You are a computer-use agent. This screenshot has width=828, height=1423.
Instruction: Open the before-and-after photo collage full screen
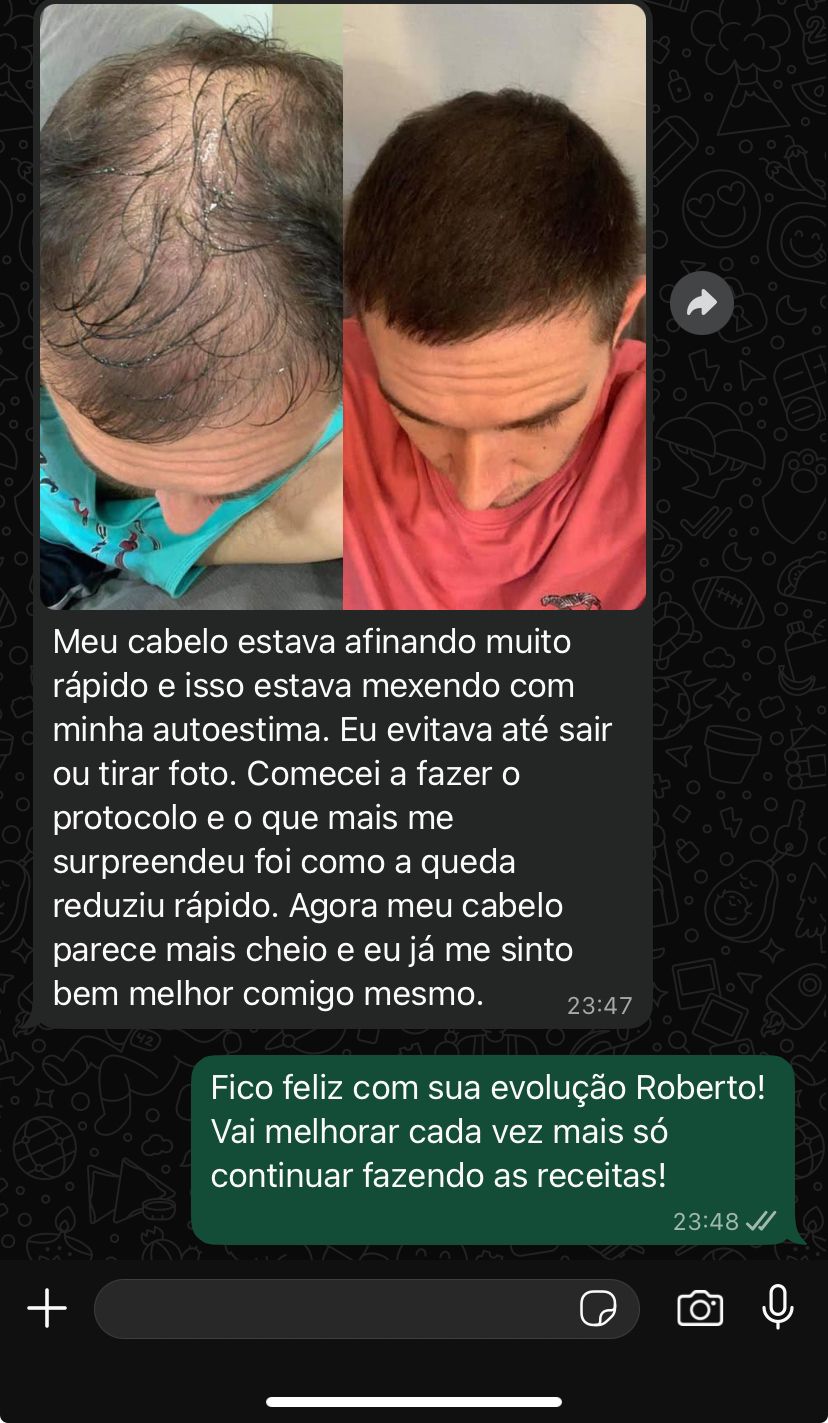point(342,305)
